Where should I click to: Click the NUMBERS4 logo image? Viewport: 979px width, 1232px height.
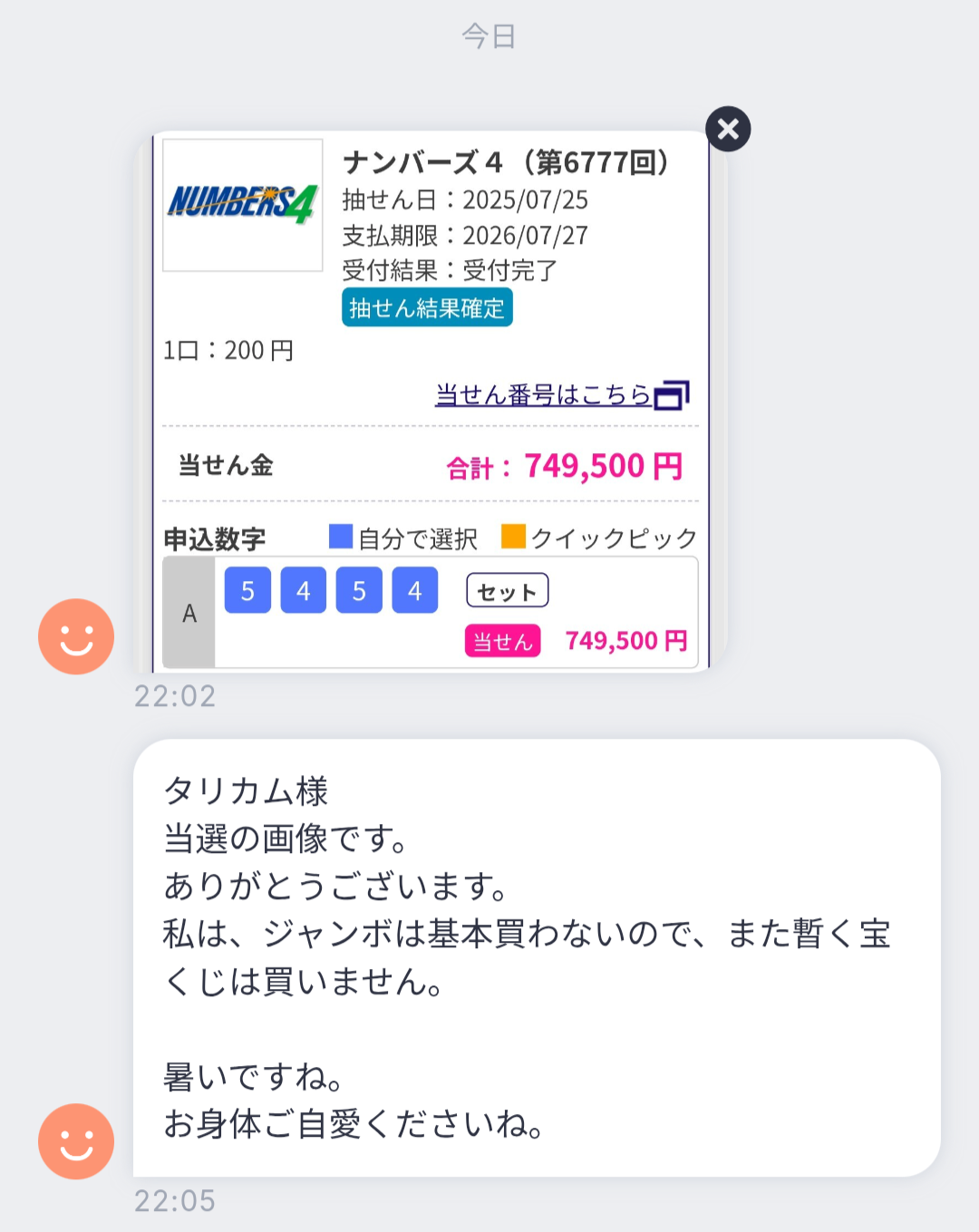241,204
